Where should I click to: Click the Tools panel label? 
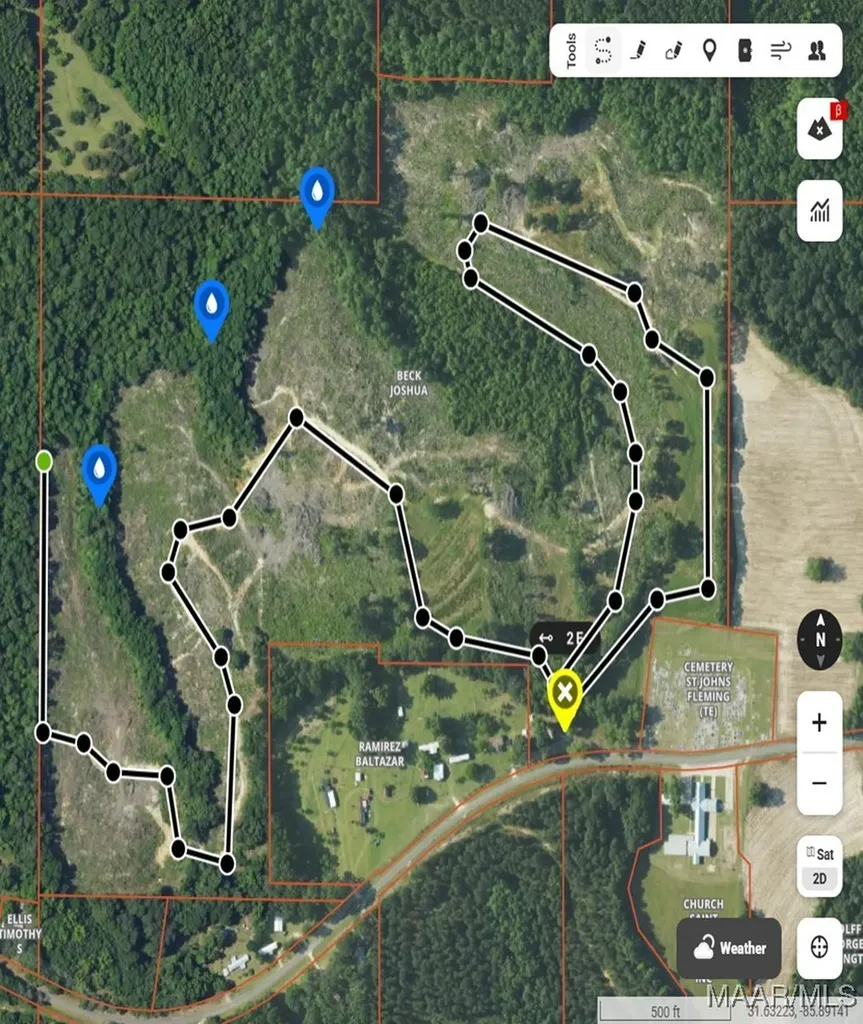click(x=570, y=49)
